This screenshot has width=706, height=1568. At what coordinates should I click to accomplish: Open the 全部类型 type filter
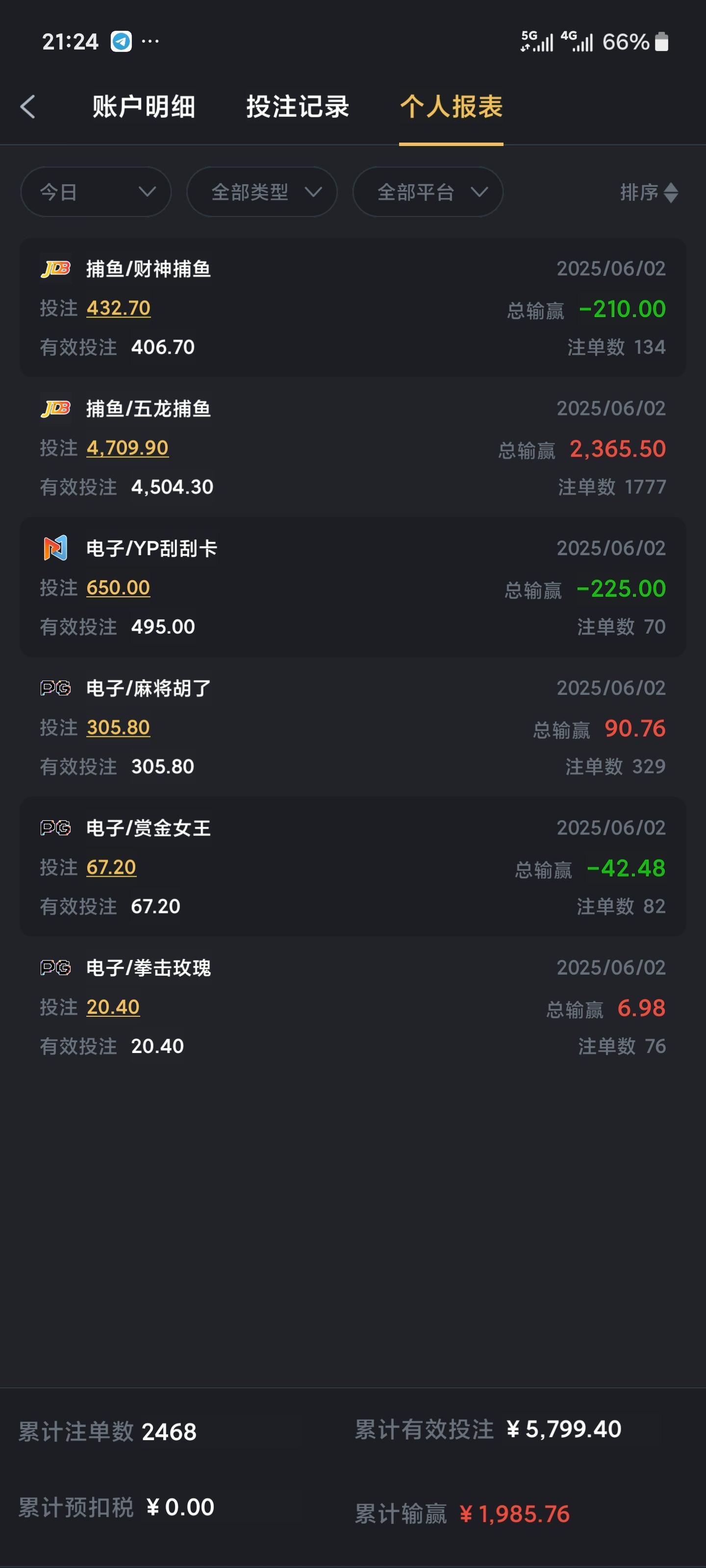click(x=262, y=193)
